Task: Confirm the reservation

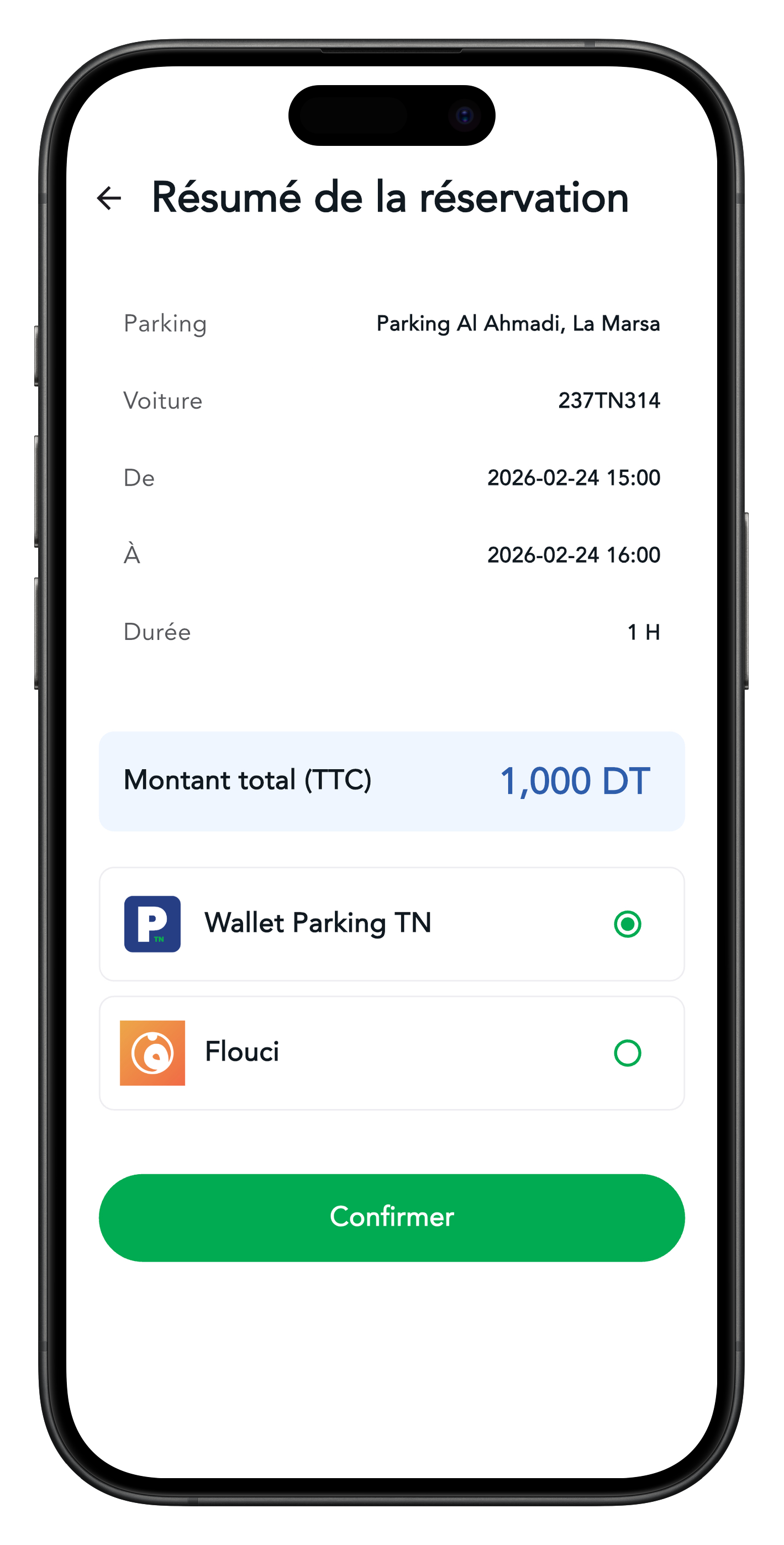Action: pyautogui.click(x=392, y=1217)
